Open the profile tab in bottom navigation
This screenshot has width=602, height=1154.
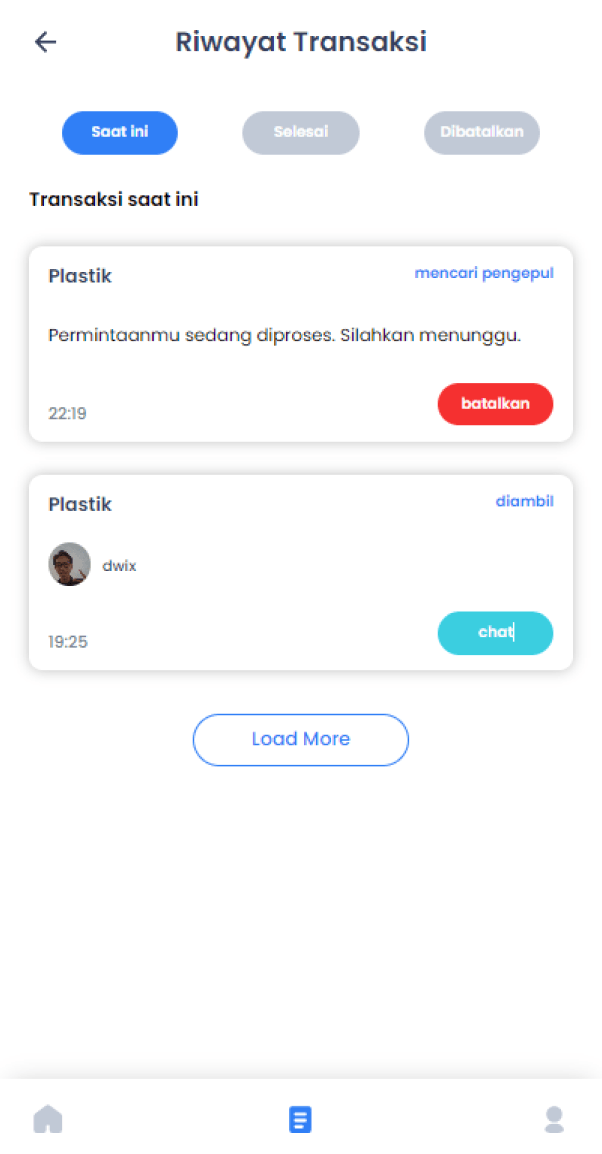click(x=553, y=1119)
